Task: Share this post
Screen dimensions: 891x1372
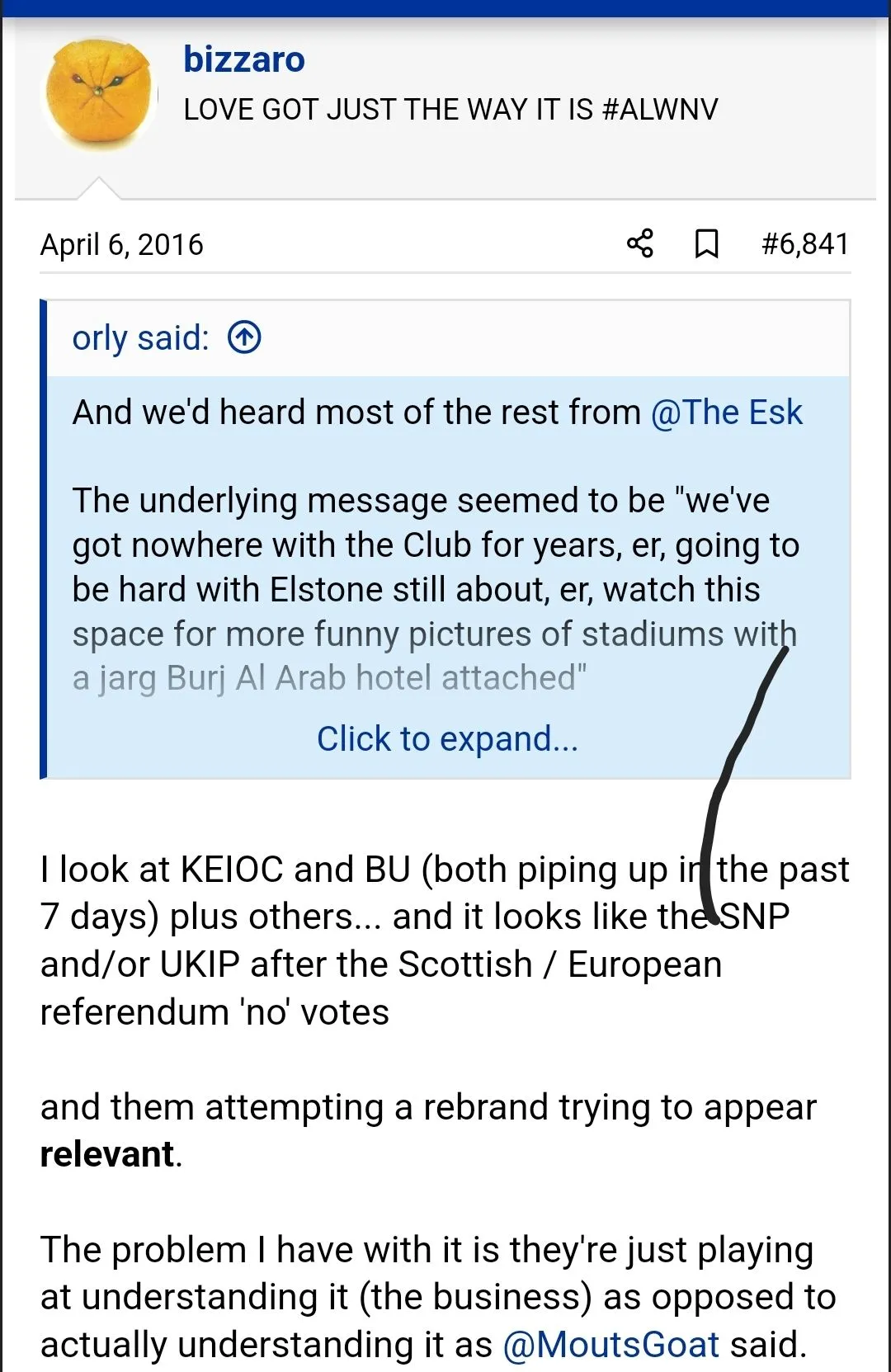Action: 640,244
